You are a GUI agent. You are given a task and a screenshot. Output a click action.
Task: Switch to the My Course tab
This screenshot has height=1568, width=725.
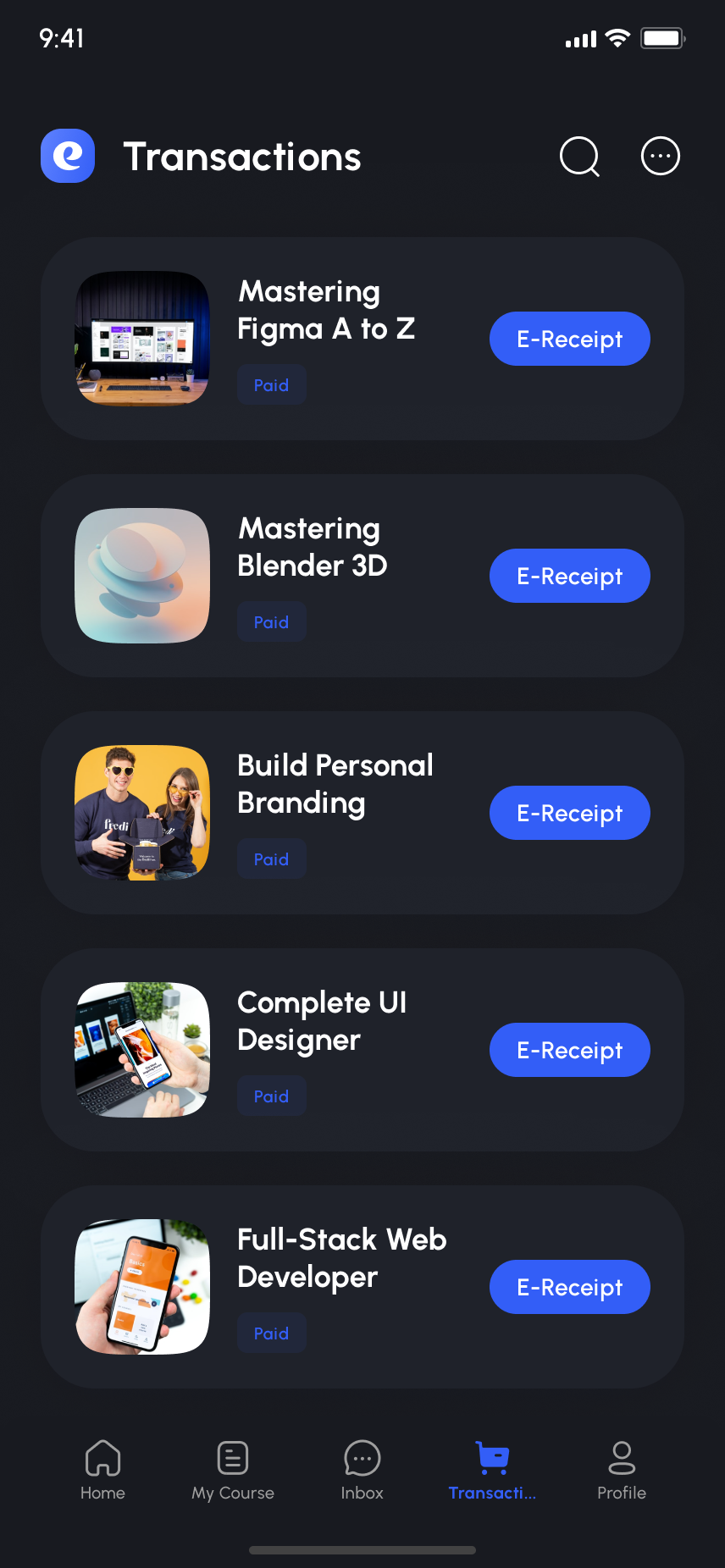pos(233,1470)
